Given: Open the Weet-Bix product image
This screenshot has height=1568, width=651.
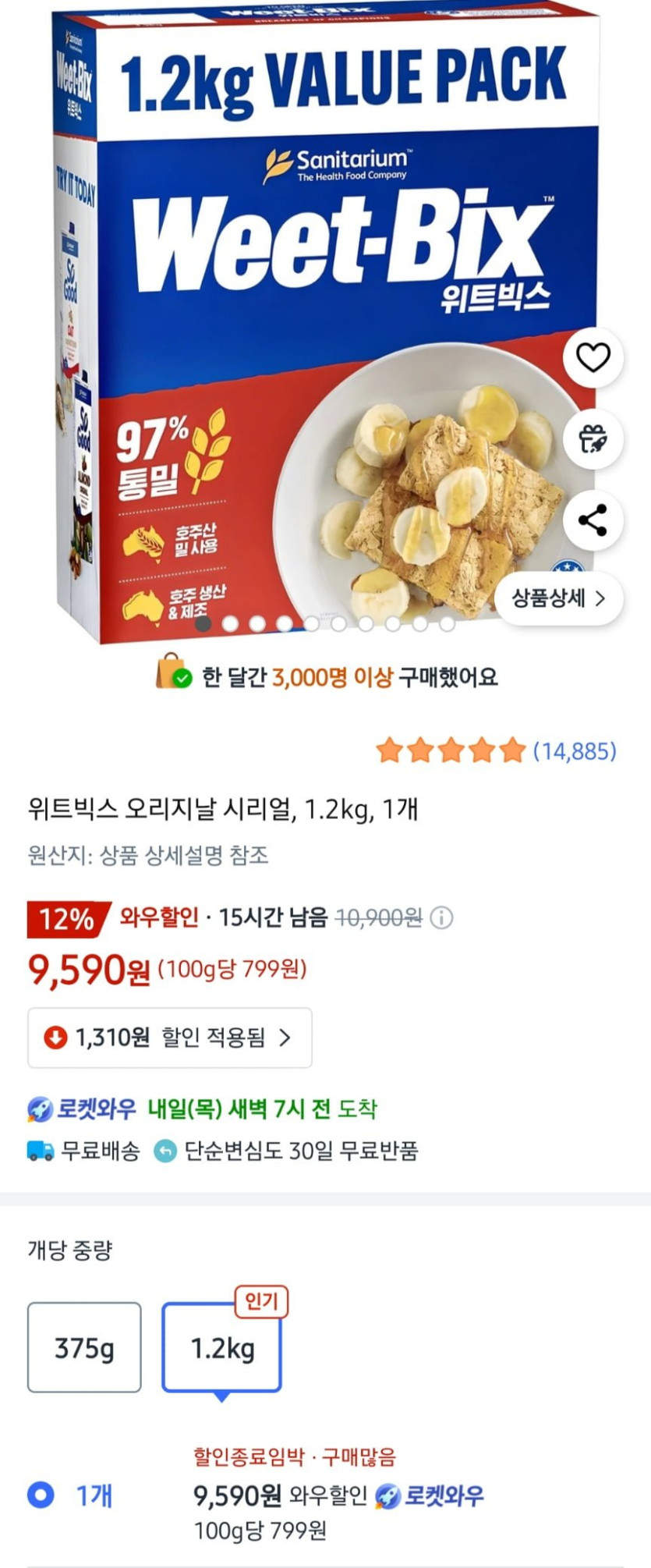Looking at the screenshot, I should 312,312.
